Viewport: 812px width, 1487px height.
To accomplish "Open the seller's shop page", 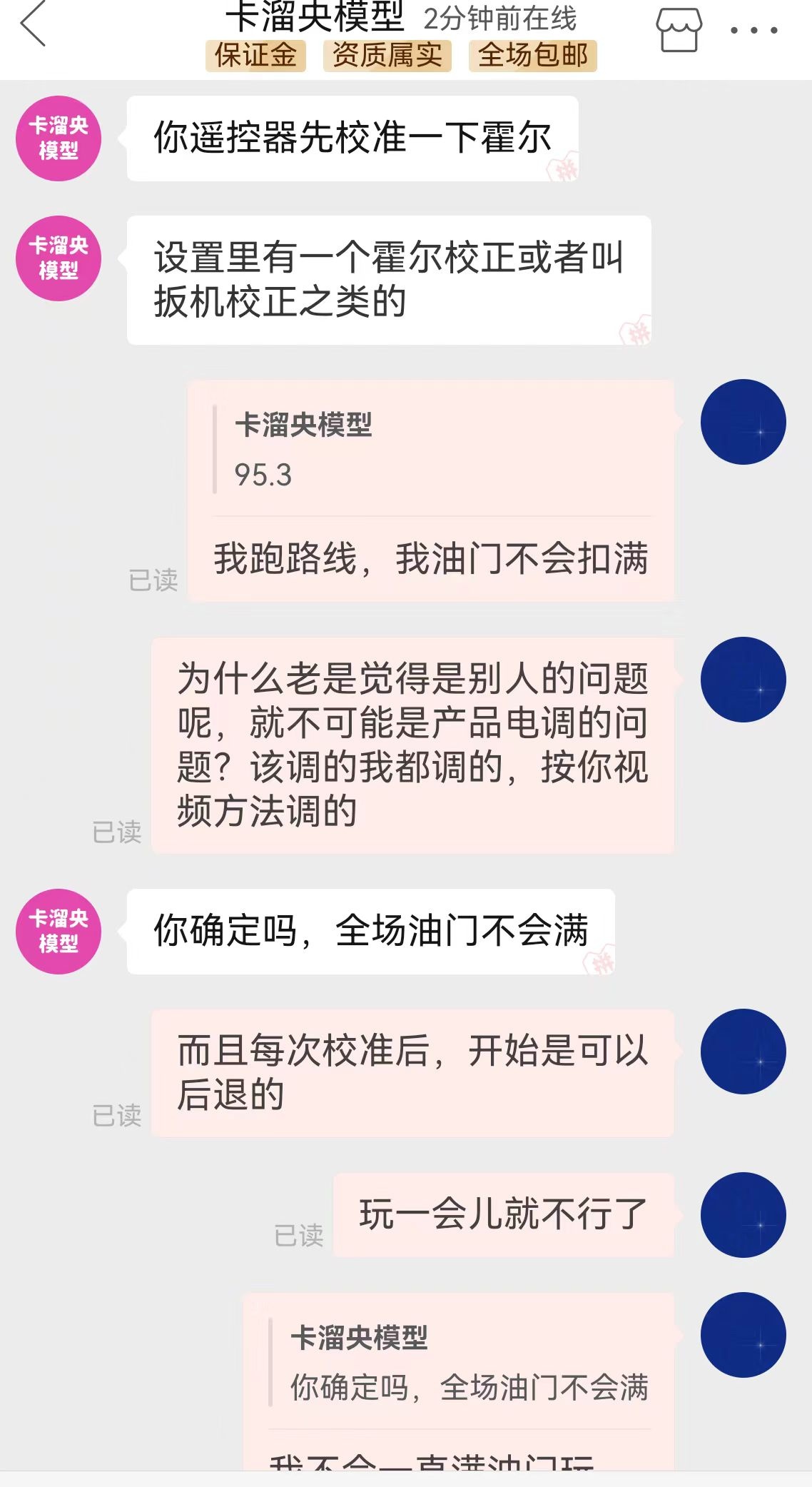I will pyautogui.click(x=679, y=30).
